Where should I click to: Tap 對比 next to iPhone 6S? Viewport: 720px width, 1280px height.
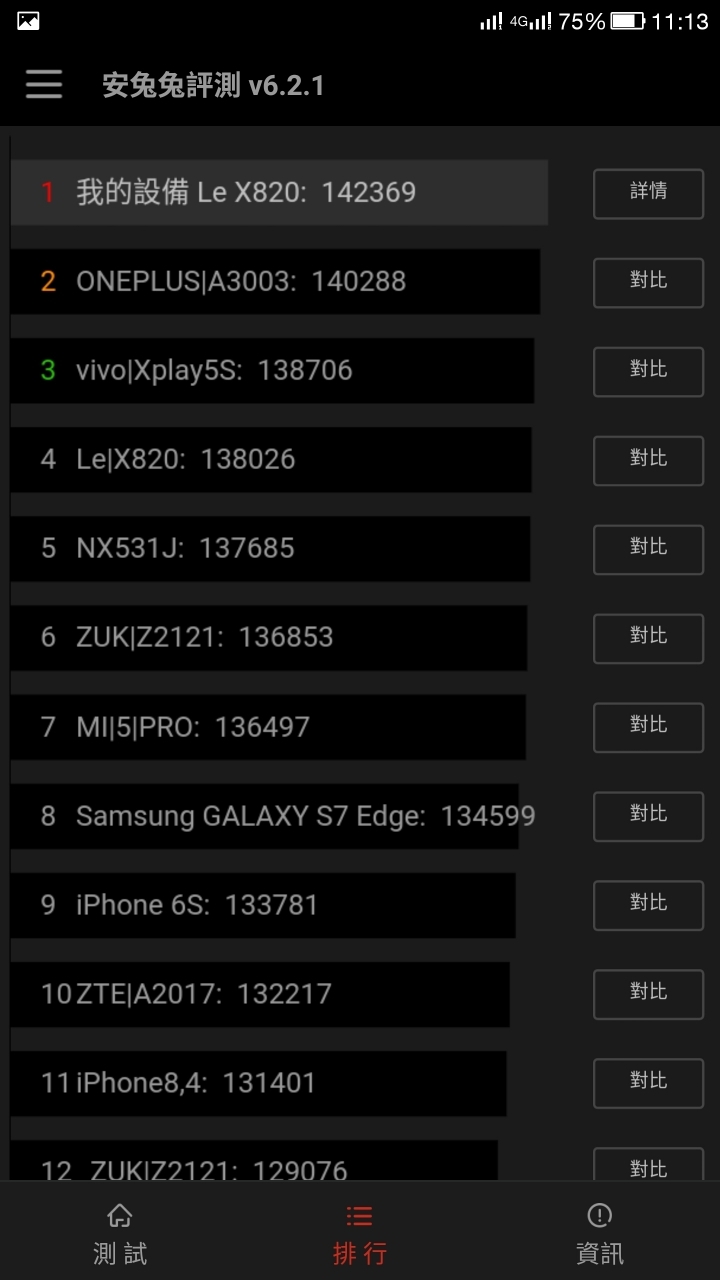(648, 905)
